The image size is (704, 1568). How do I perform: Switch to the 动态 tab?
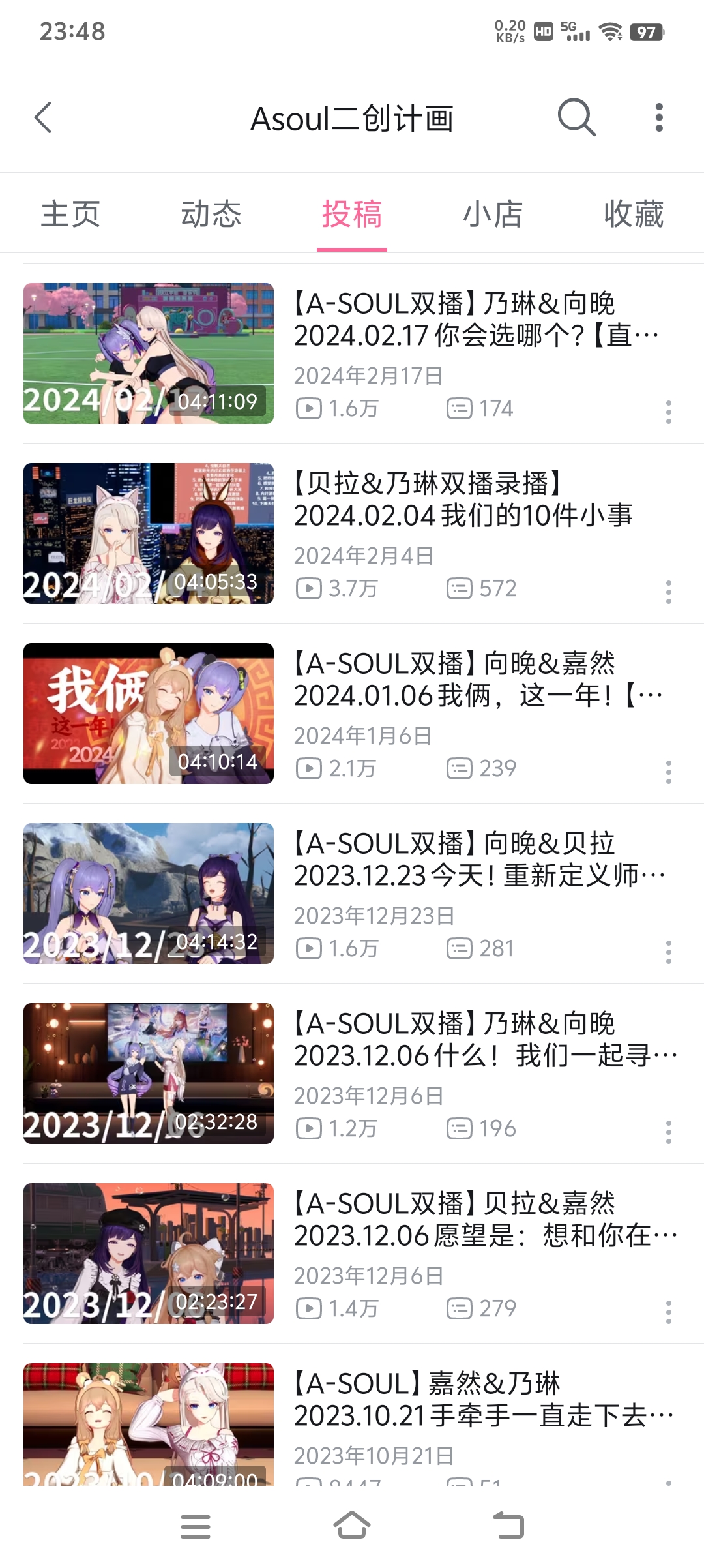pos(211,214)
